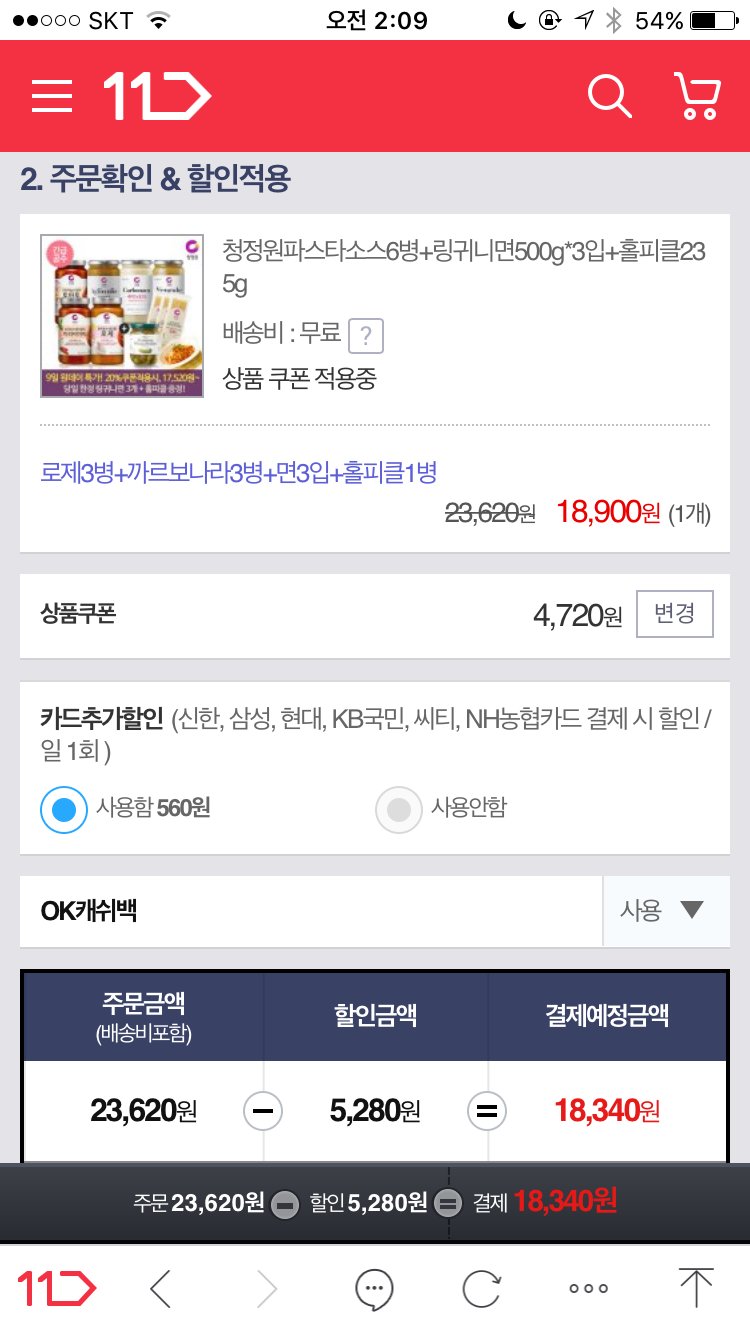Open the shipping fee help question mark
Image resolution: width=750 pixels, height=1334 pixels.
pyautogui.click(x=366, y=336)
